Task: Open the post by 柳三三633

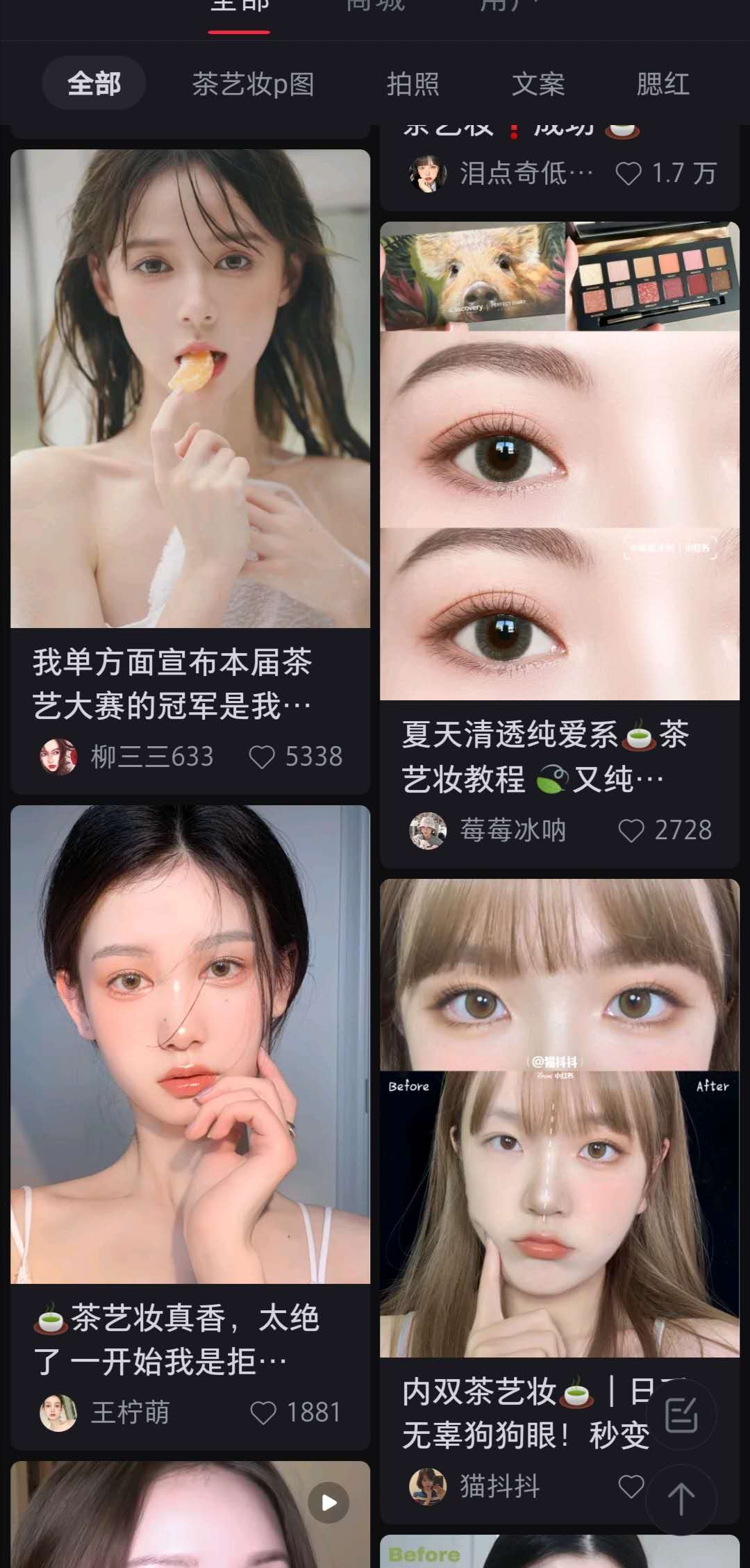Action: (x=190, y=389)
